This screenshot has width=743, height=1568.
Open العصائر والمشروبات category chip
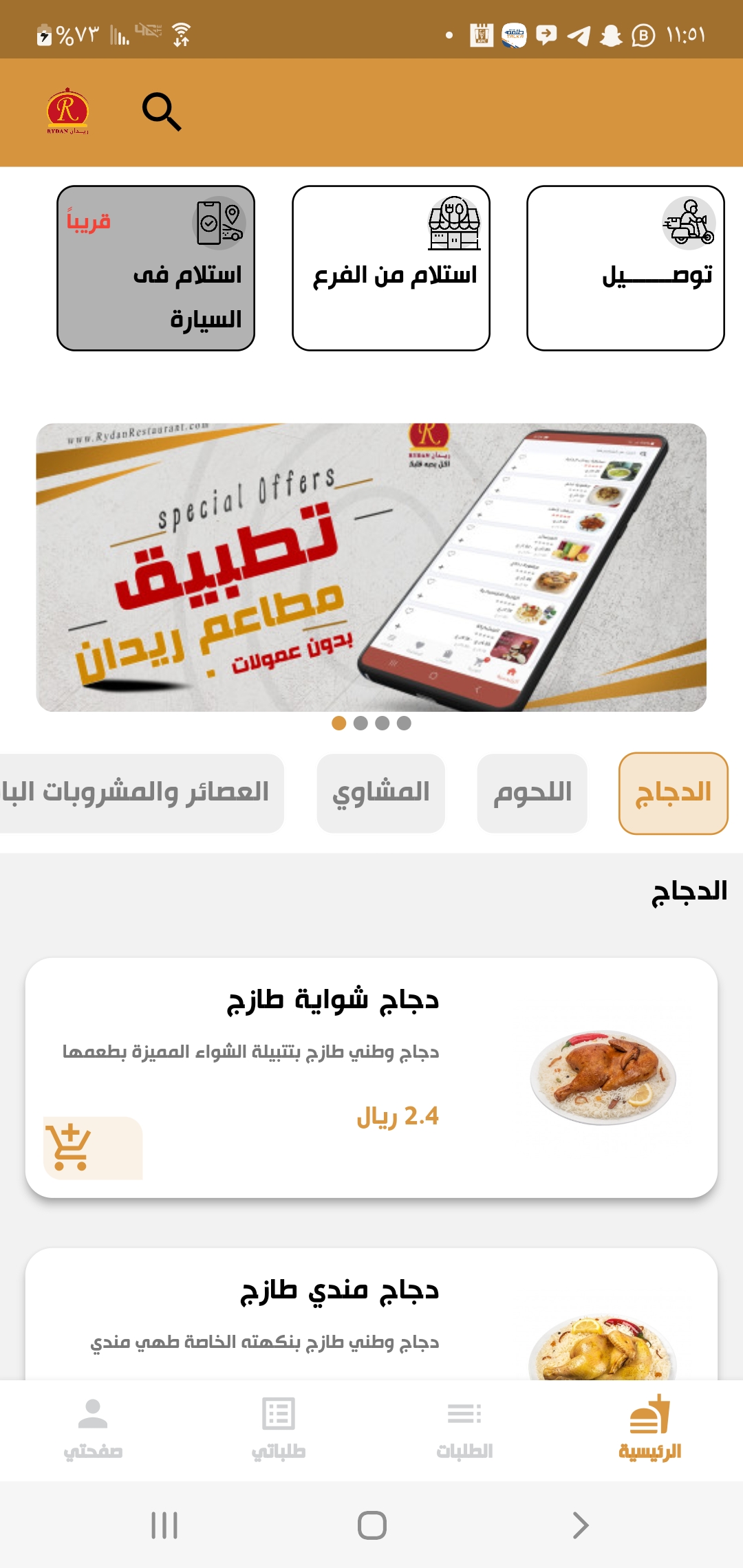coord(141,793)
